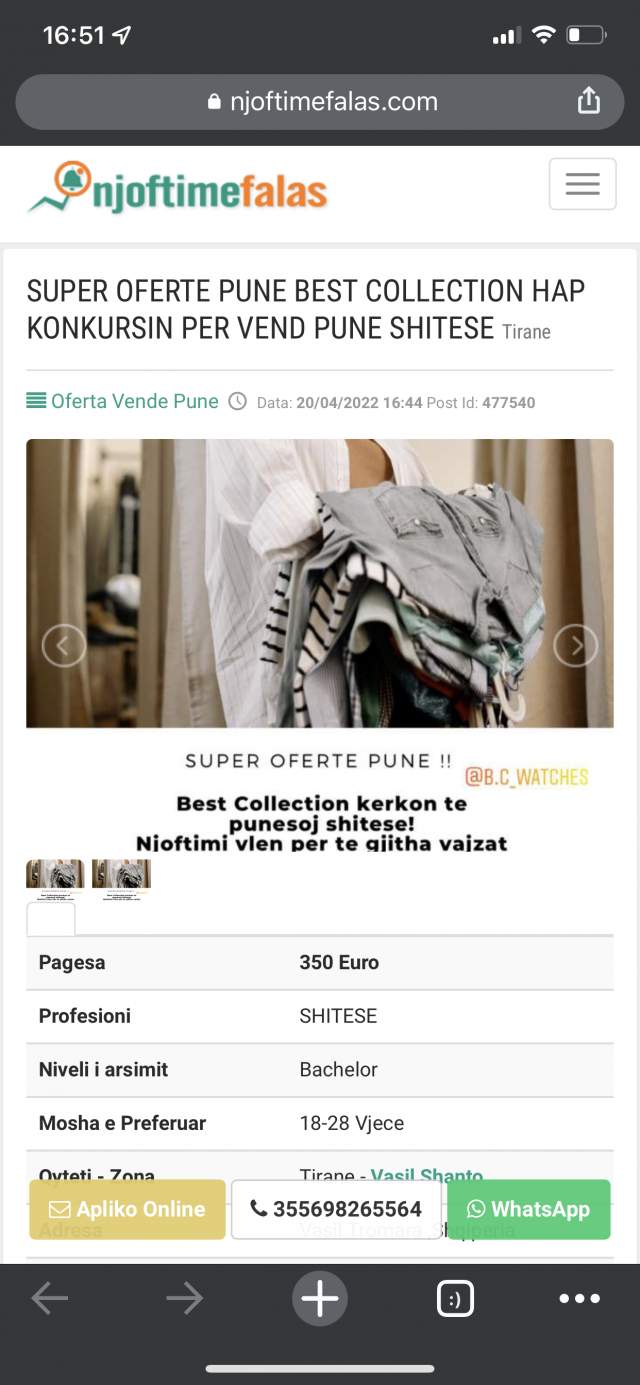Screen dimensions: 640x1385
Task: Go back in the browser
Action: pyautogui.click(x=49, y=1299)
